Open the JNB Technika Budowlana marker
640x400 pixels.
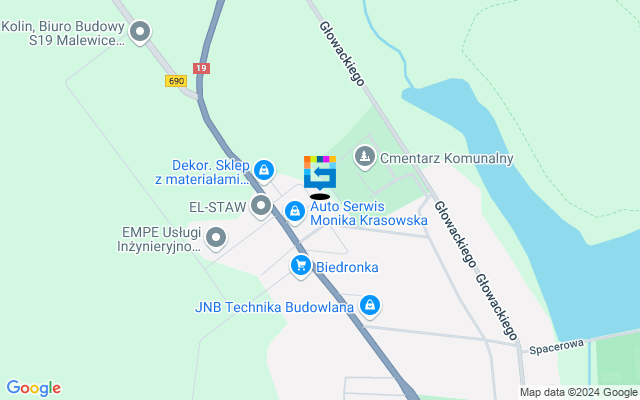370,304
